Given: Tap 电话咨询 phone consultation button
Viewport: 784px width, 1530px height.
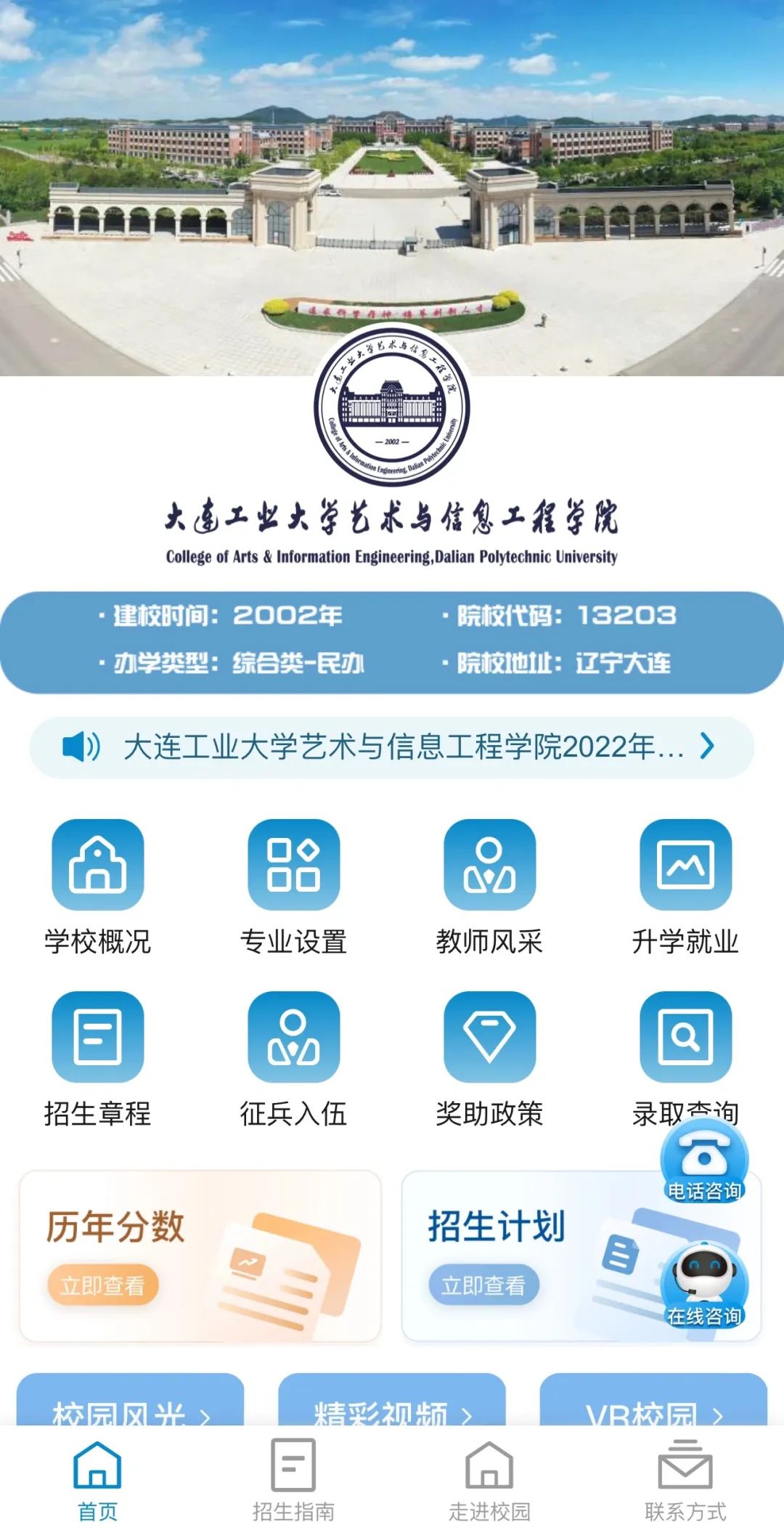Looking at the screenshot, I should tap(703, 1161).
